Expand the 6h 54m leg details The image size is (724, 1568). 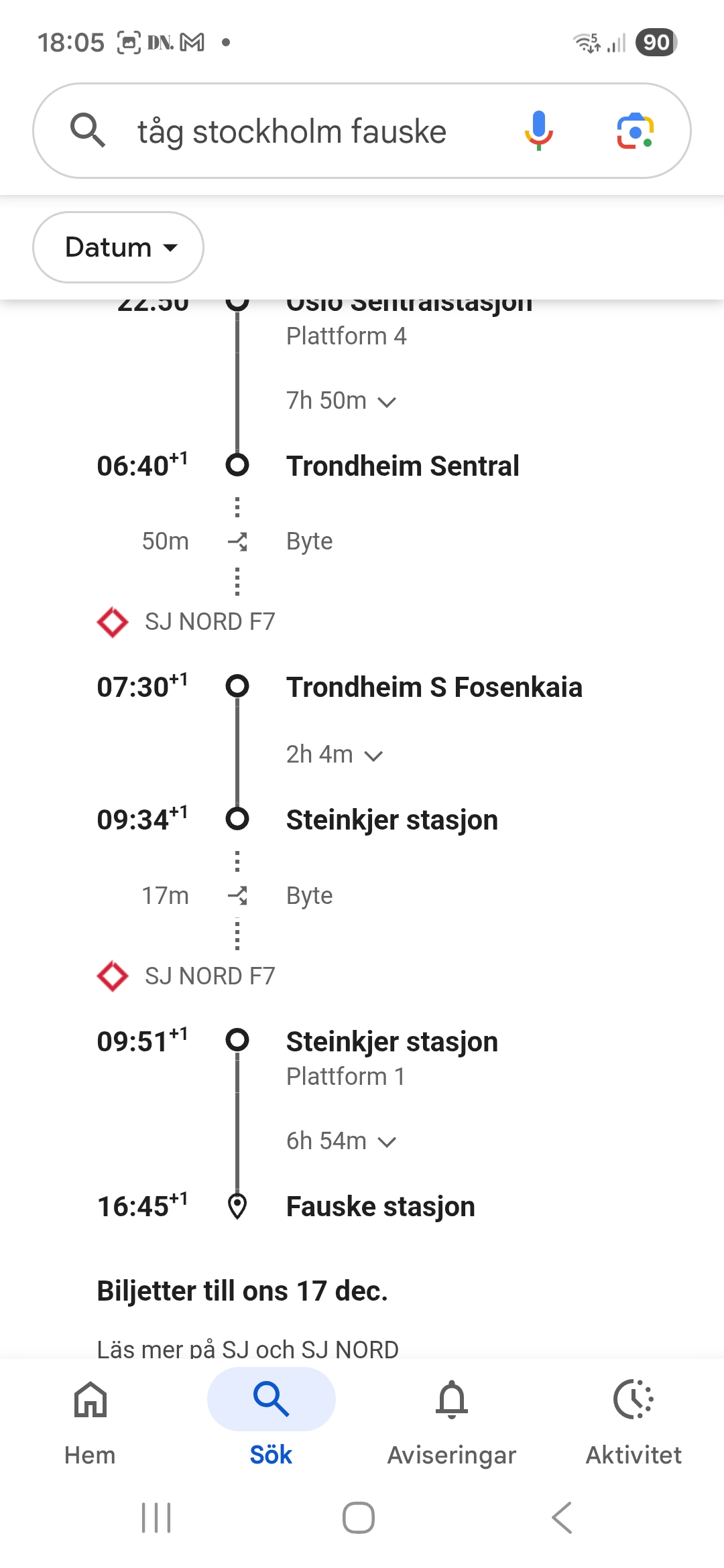[x=341, y=1141]
